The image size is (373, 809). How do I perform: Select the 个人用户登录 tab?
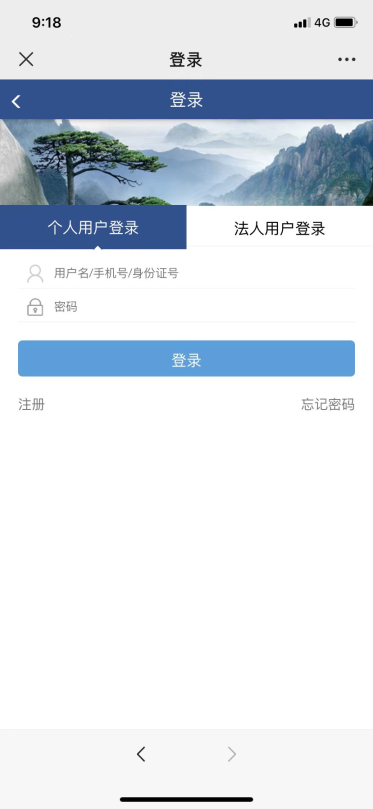93,228
